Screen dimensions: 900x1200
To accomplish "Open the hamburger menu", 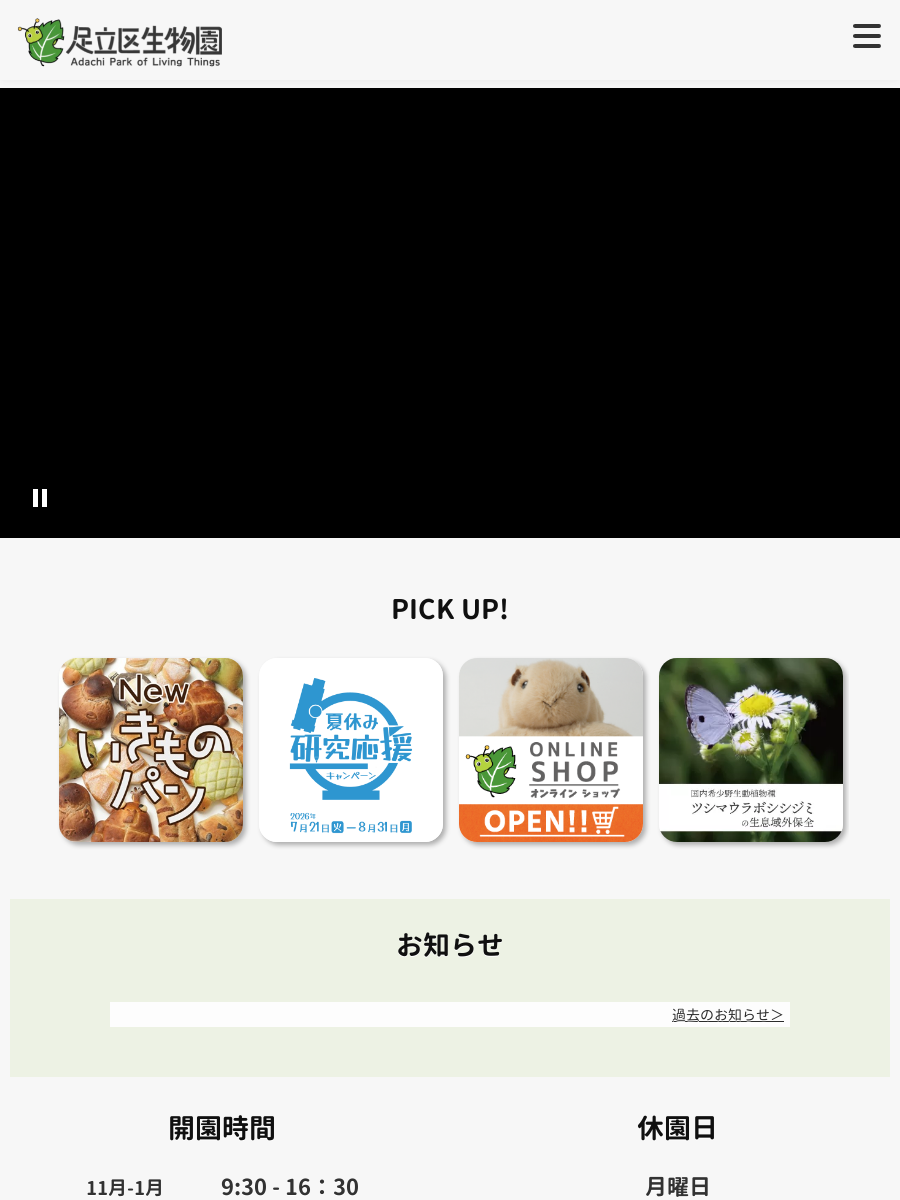I will [867, 36].
